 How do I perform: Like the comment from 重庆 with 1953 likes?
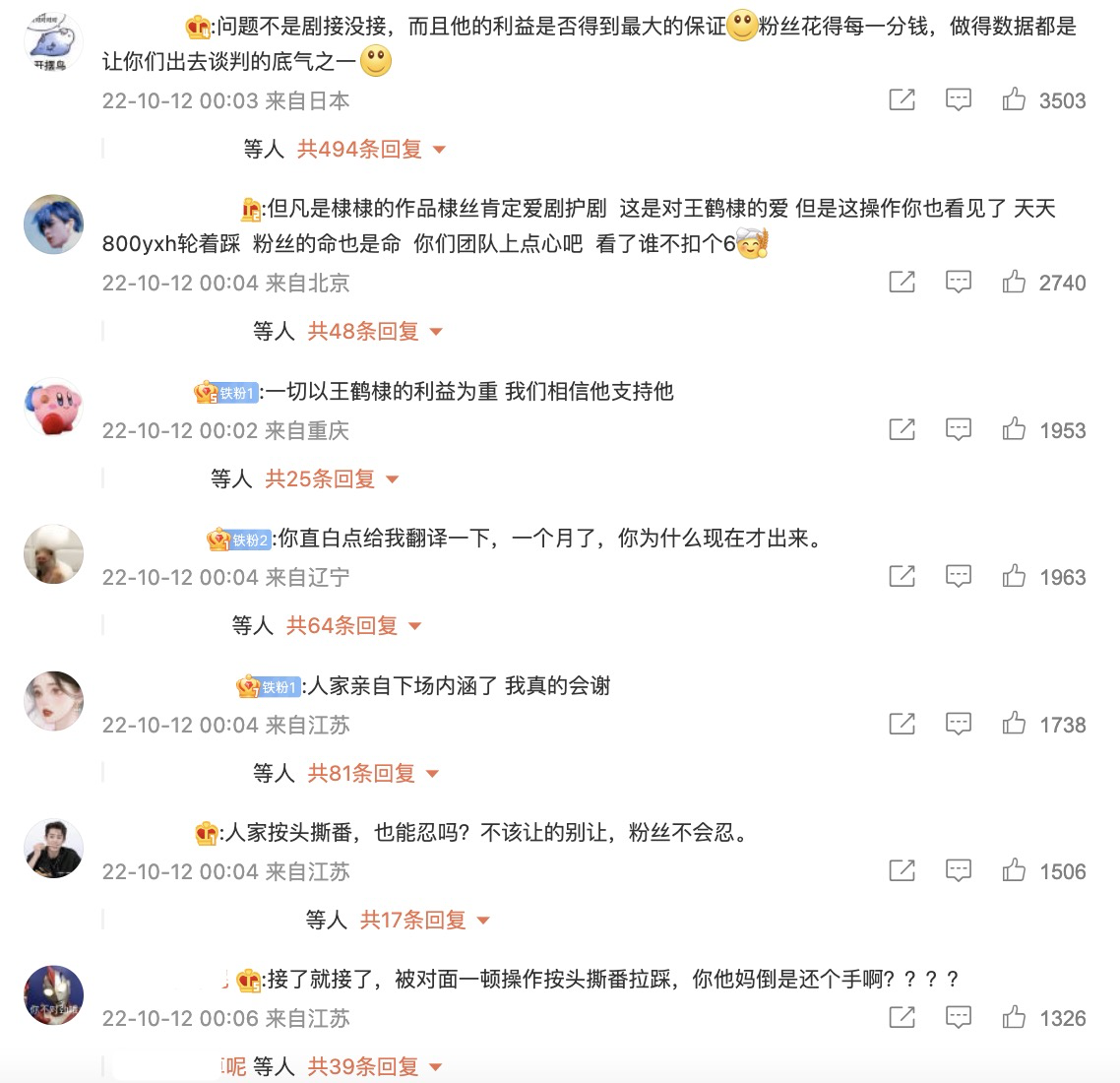point(1014,429)
